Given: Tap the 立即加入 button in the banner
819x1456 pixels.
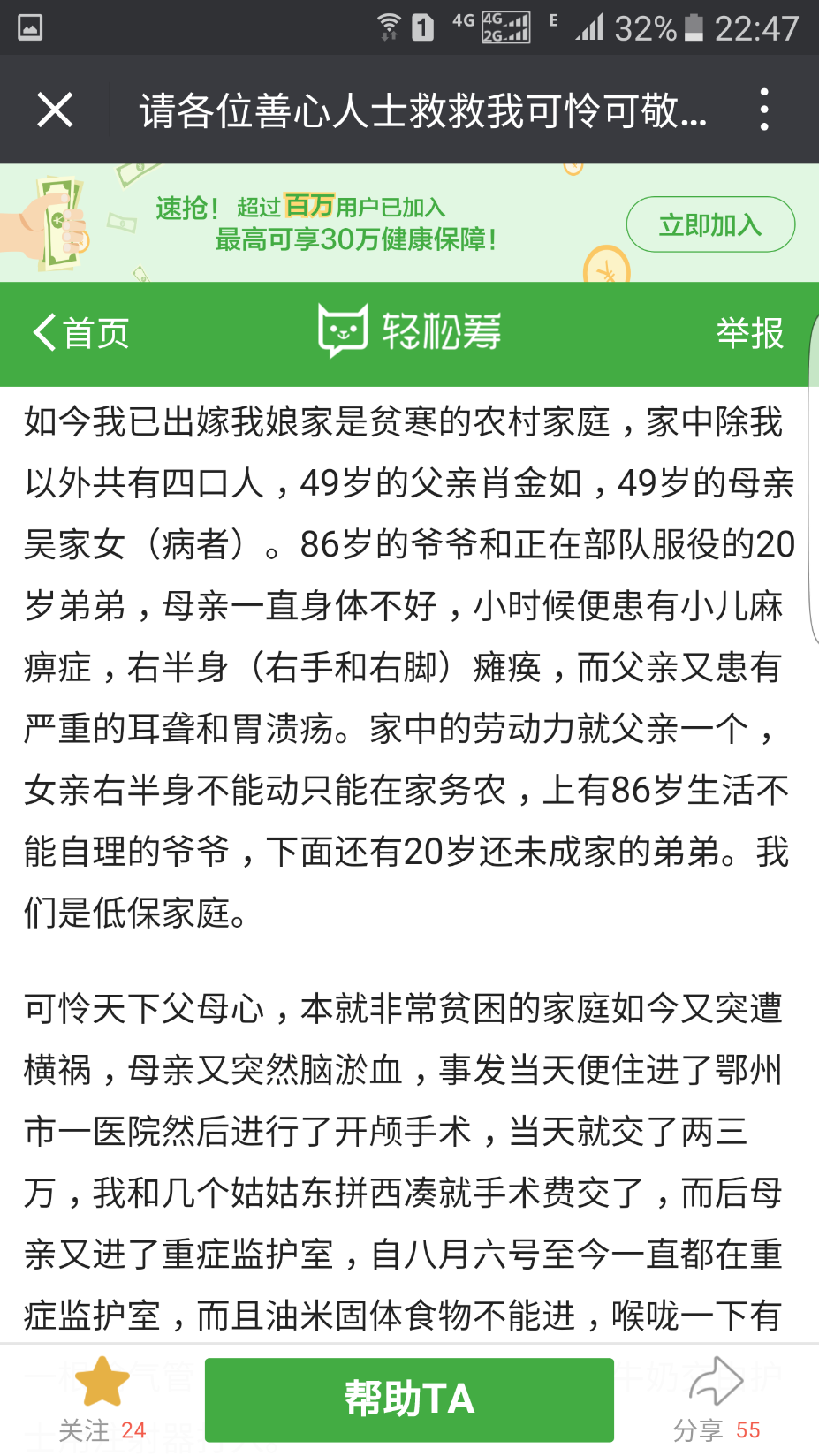Looking at the screenshot, I should click(x=710, y=224).
